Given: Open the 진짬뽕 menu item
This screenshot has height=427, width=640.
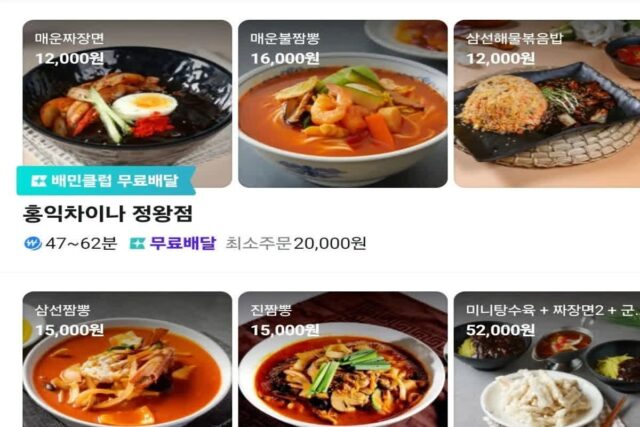Looking at the screenshot, I should coord(342,362).
